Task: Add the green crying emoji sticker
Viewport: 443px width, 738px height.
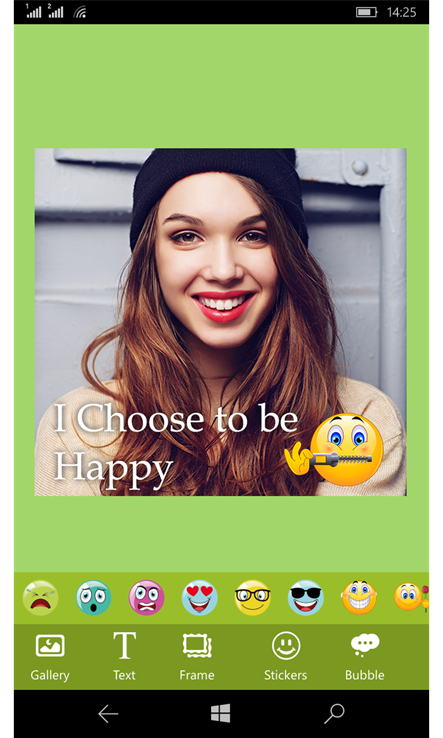Action: [40, 598]
